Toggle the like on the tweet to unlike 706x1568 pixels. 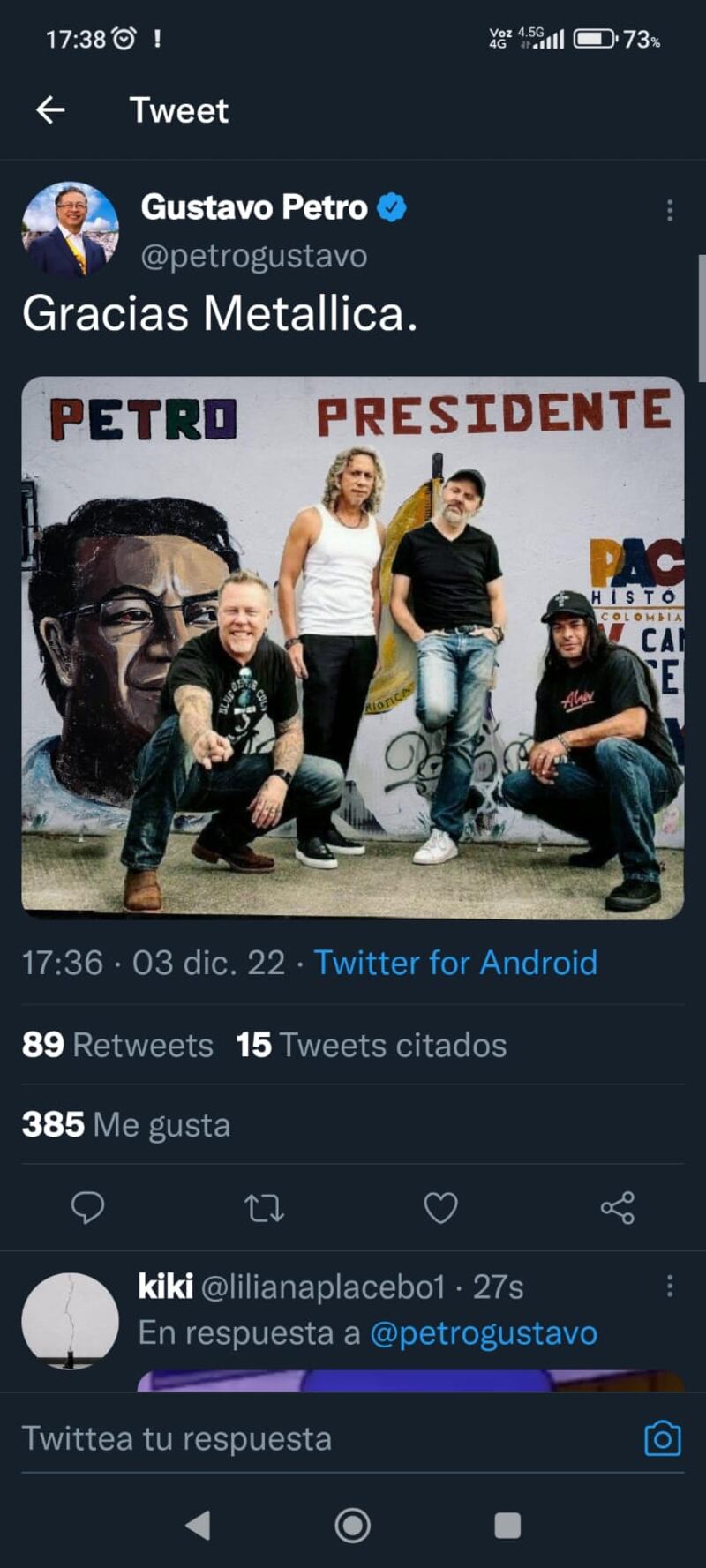[x=441, y=1207]
